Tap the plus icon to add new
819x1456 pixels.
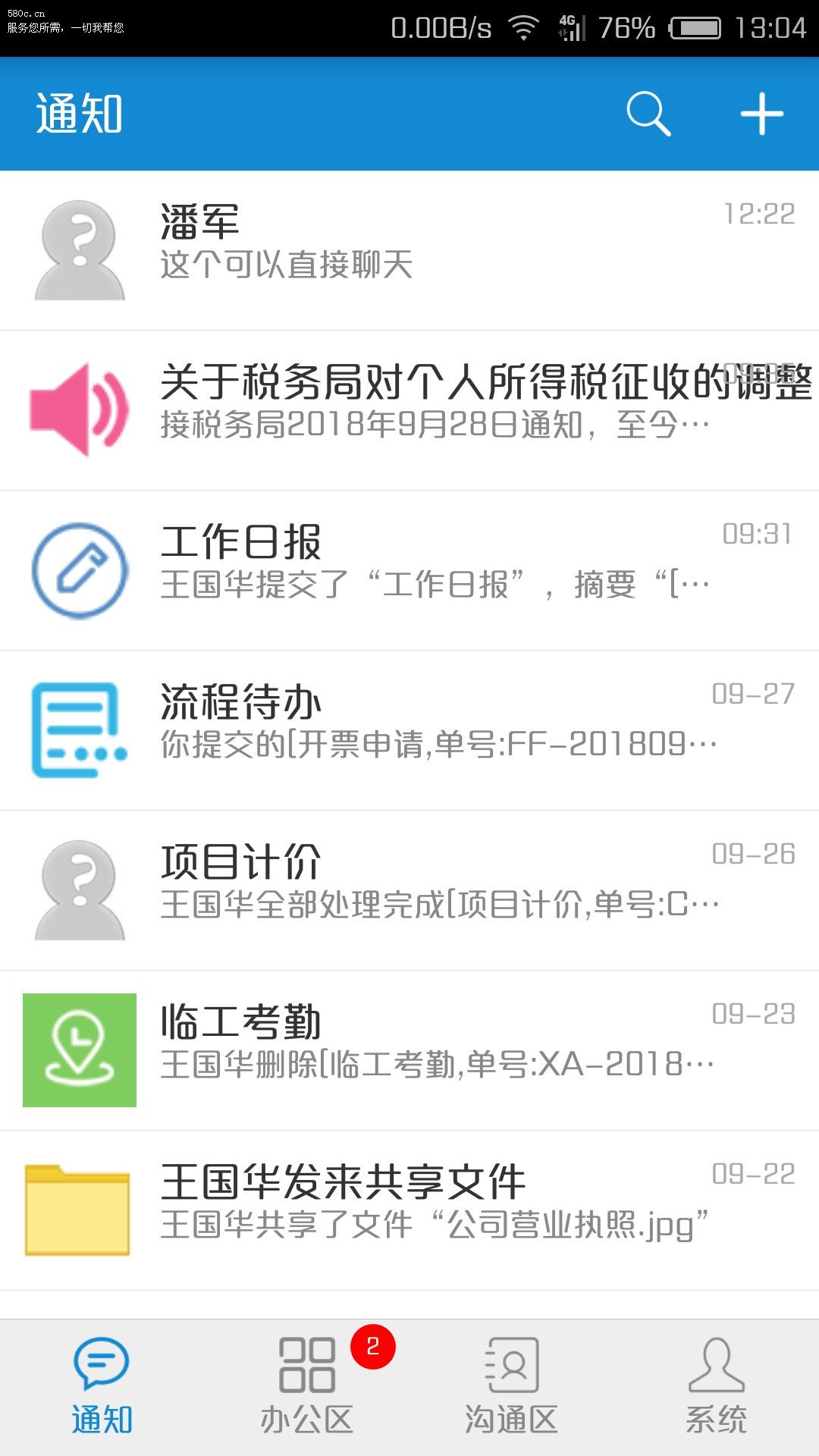[x=761, y=114]
